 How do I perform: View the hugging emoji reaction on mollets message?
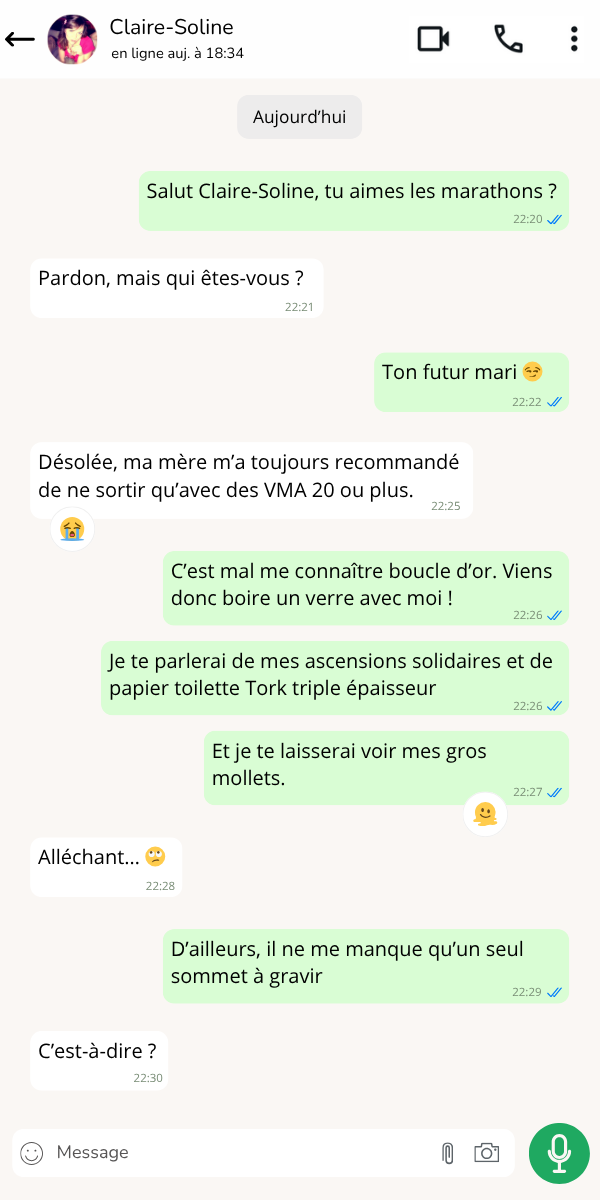[485, 814]
